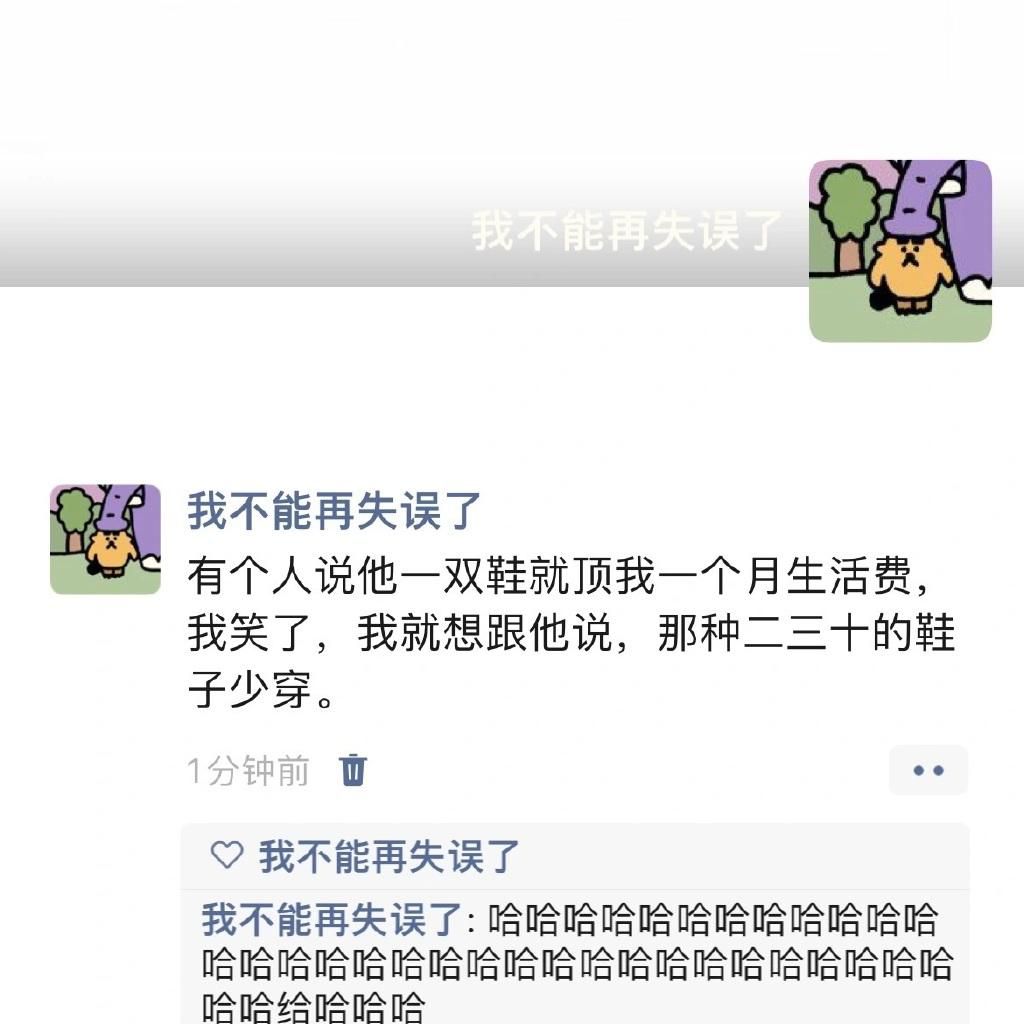Open the commenter's name before the 哈哈哈 comment
The width and height of the screenshot is (1024, 1024).
click(332, 917)
